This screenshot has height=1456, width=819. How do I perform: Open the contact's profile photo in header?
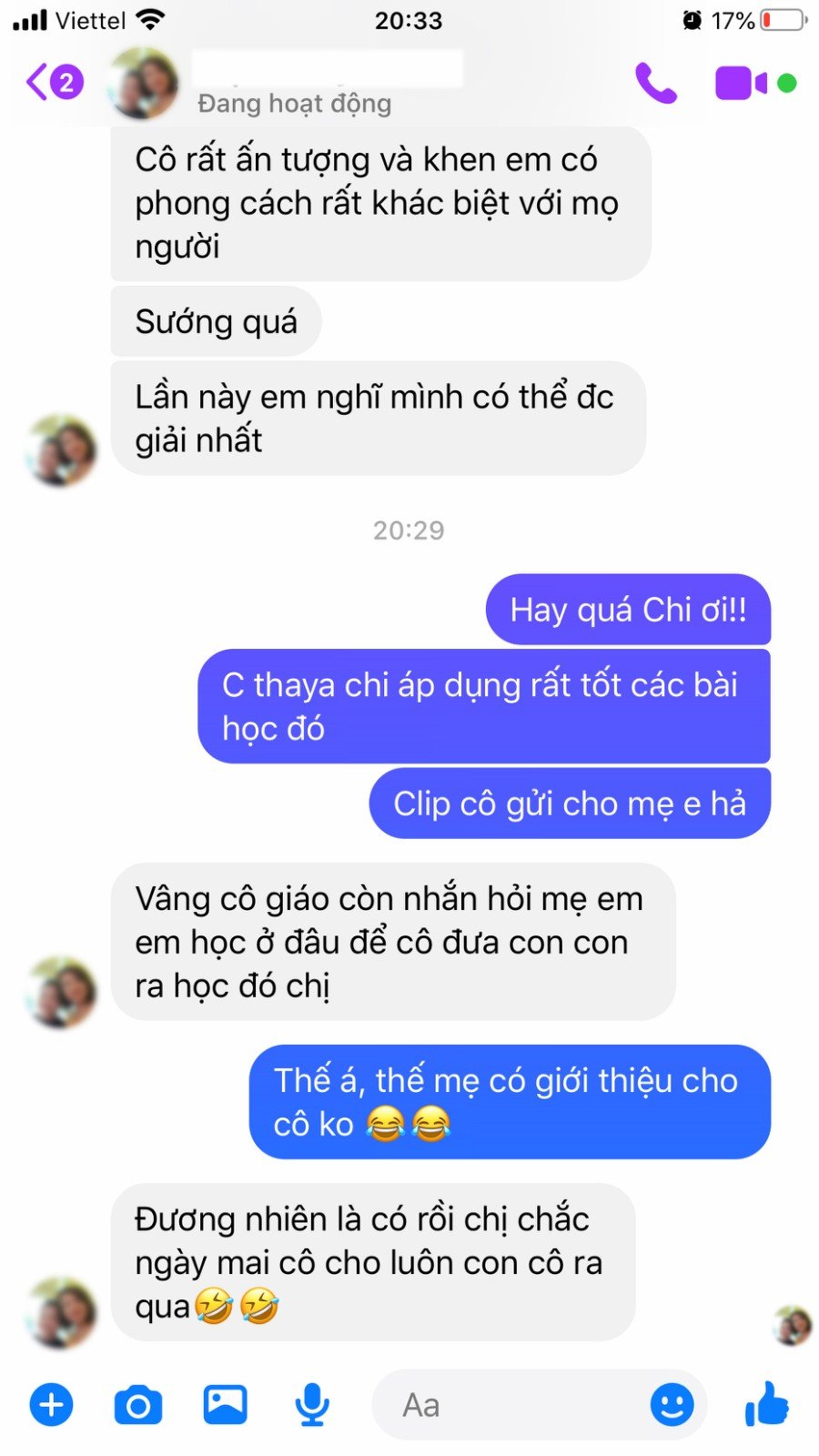(143, 84)
